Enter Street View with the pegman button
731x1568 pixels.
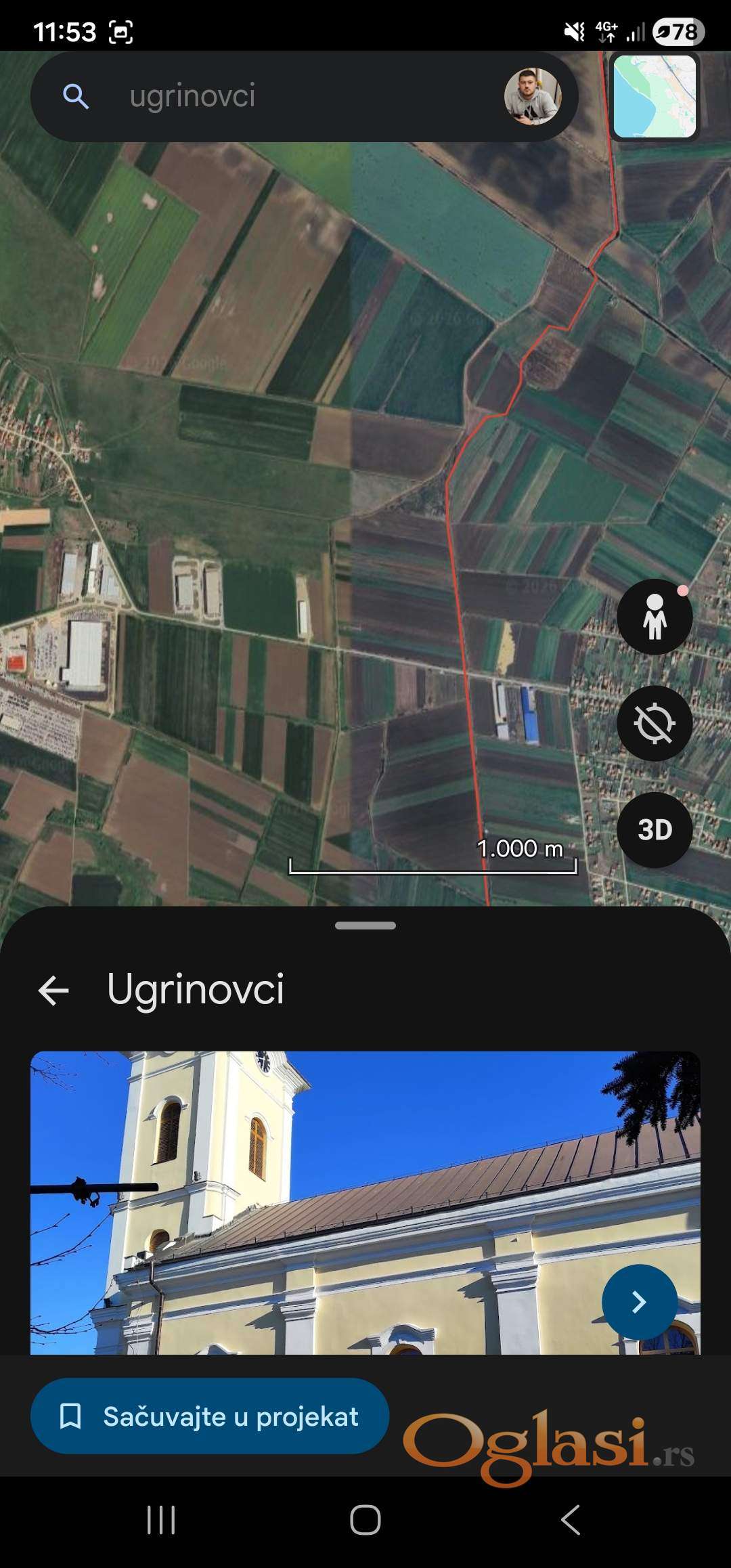click(x=655, y=617)
